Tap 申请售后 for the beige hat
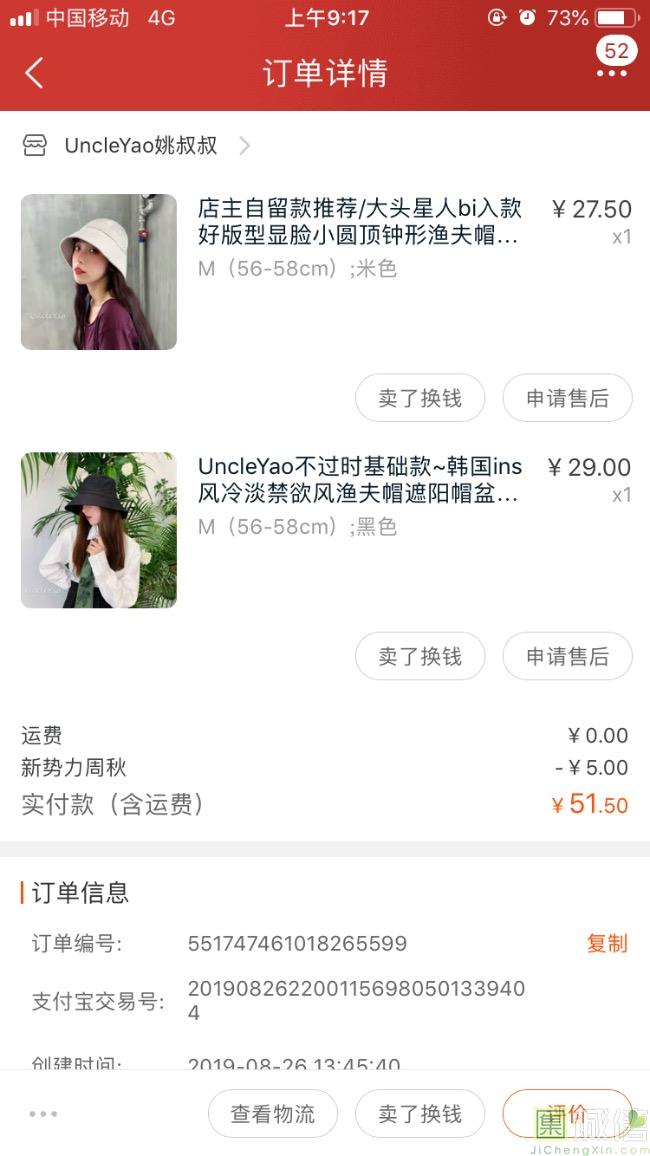Image resolution: width=650 pixels, height=1156 pixels. pyautogui.click(x=567, y=398)
